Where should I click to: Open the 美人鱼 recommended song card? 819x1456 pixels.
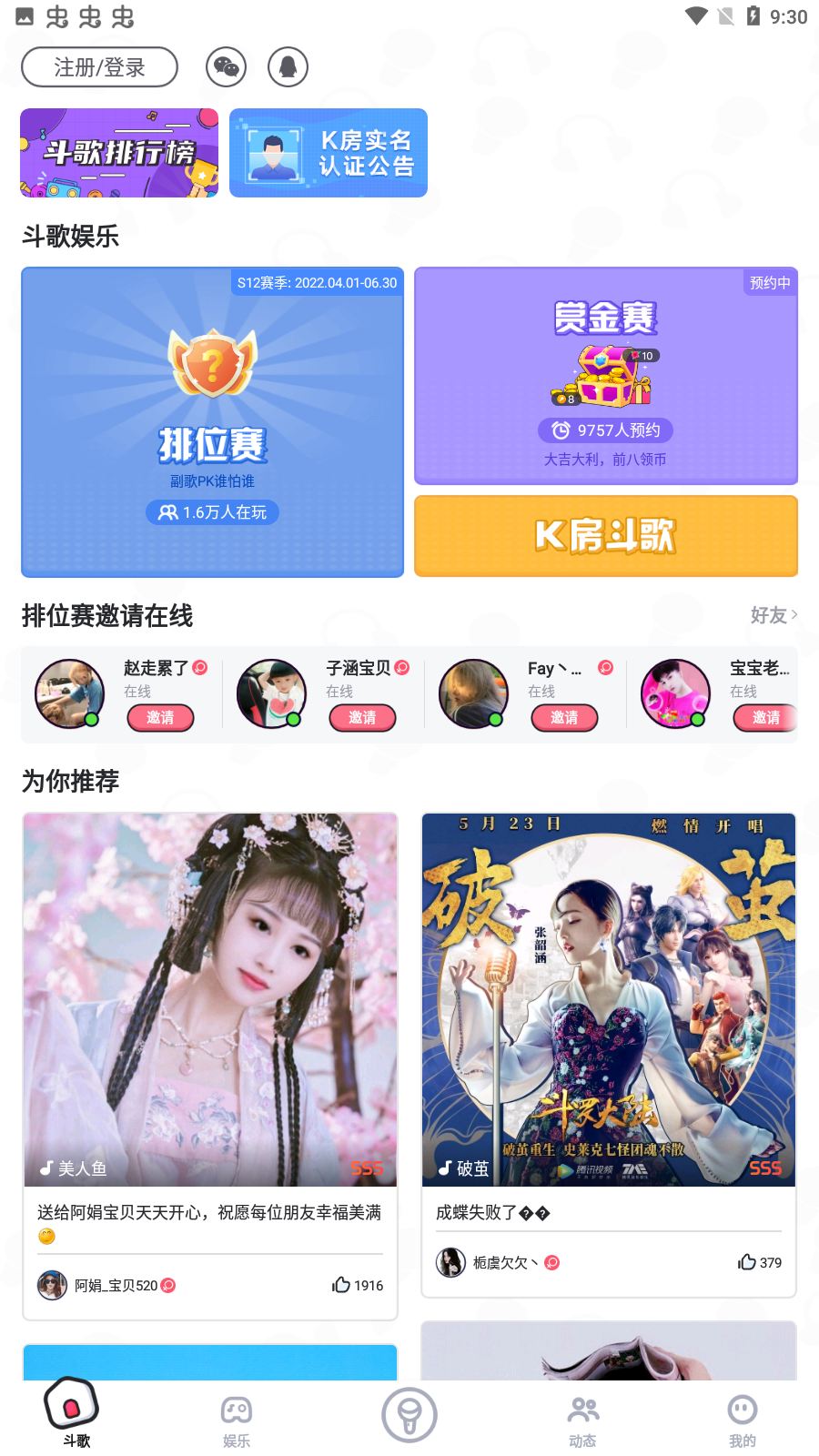pos(210,999)
